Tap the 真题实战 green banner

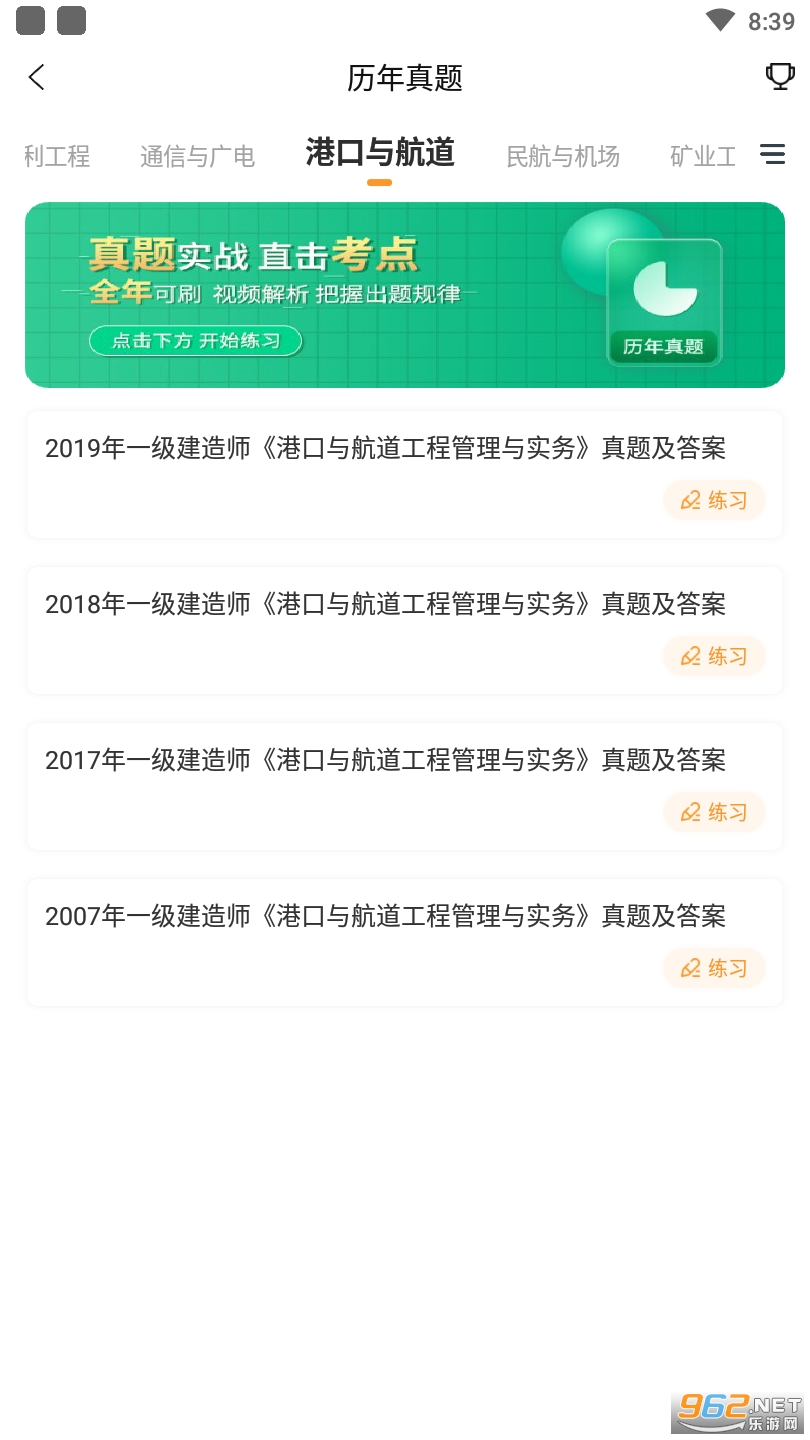click(404, 295)
